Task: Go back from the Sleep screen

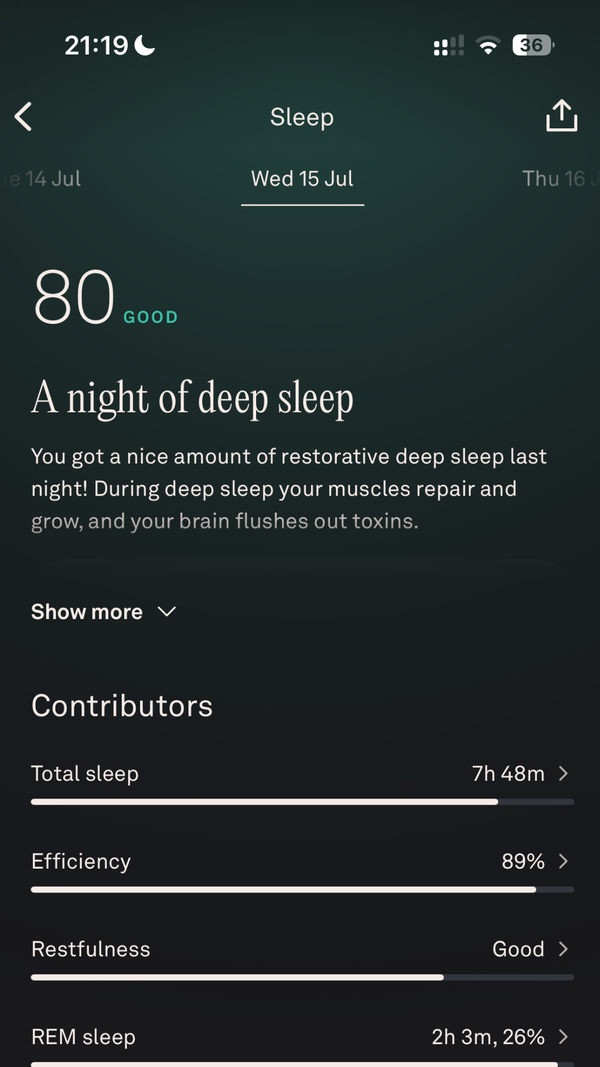Action: pyautogui.click(x=23, y=117)
